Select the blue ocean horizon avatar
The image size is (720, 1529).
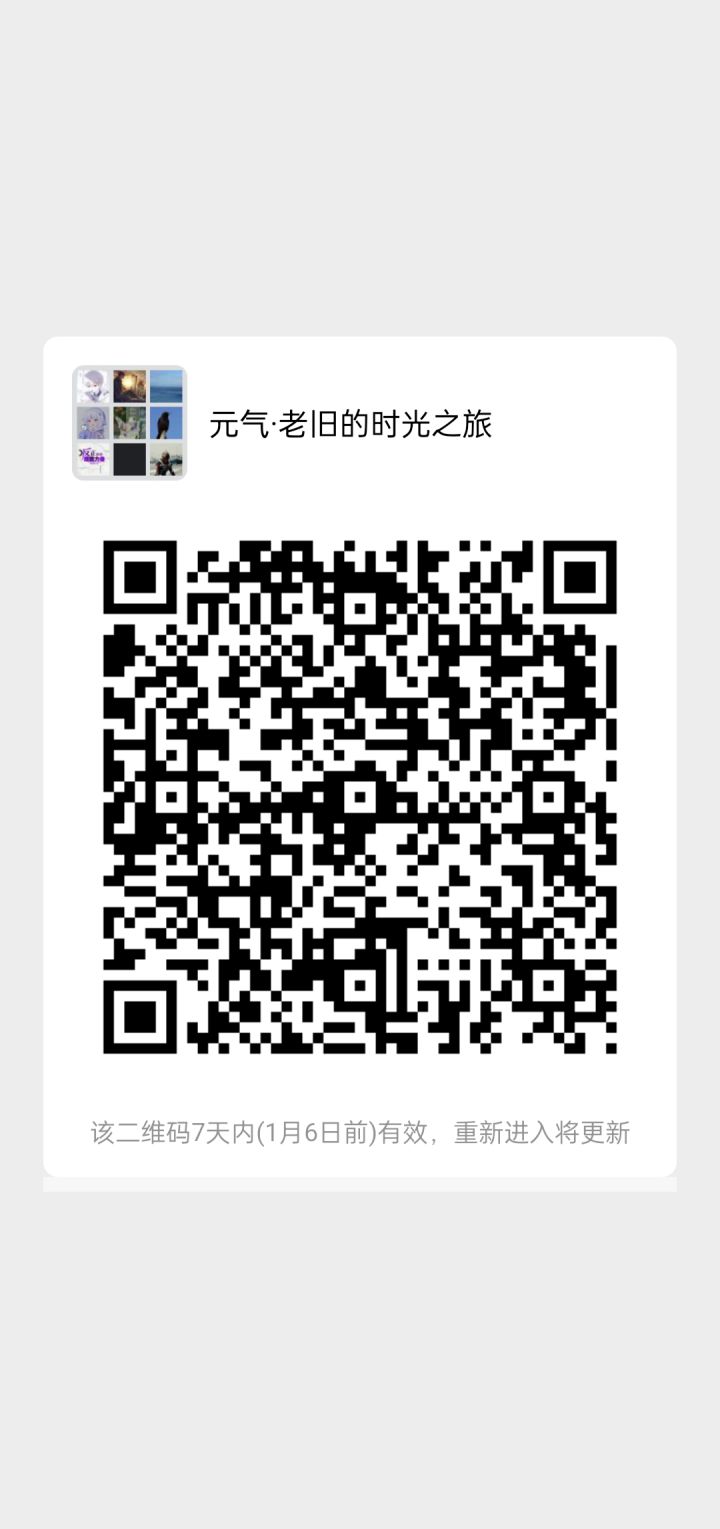tap(168, 386)
